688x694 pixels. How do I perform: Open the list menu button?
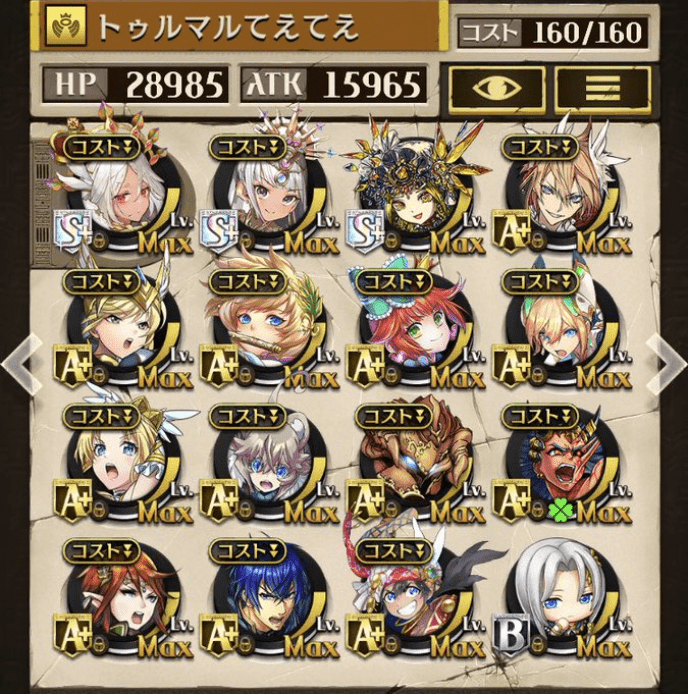[x=601, y=88]
